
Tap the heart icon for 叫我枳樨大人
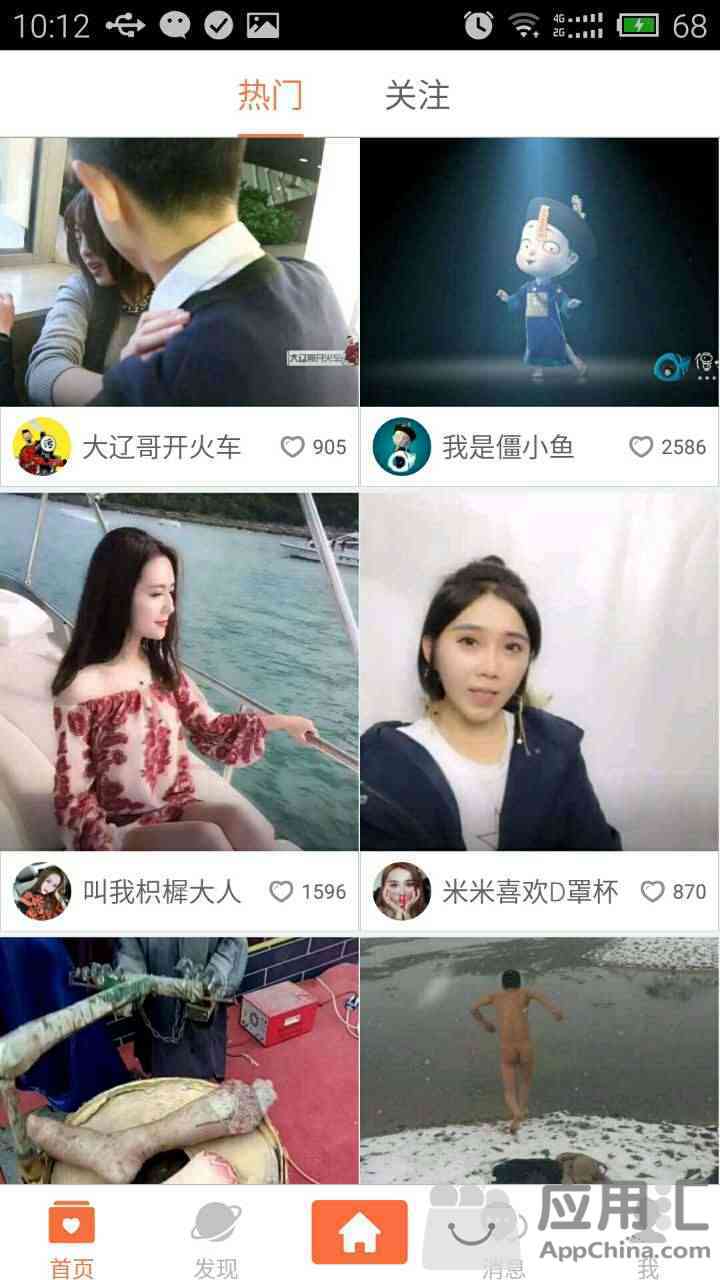[281, 891]
